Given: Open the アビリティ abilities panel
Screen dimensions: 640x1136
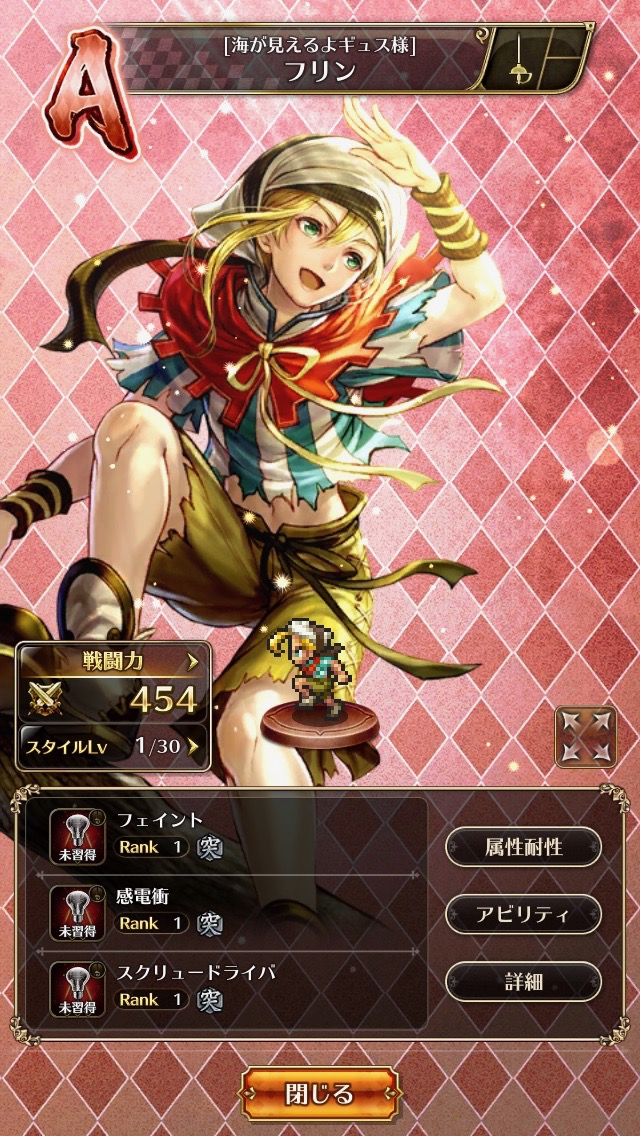Looking at the screenshot, I should pyautogui.click(x=523, y=913).
